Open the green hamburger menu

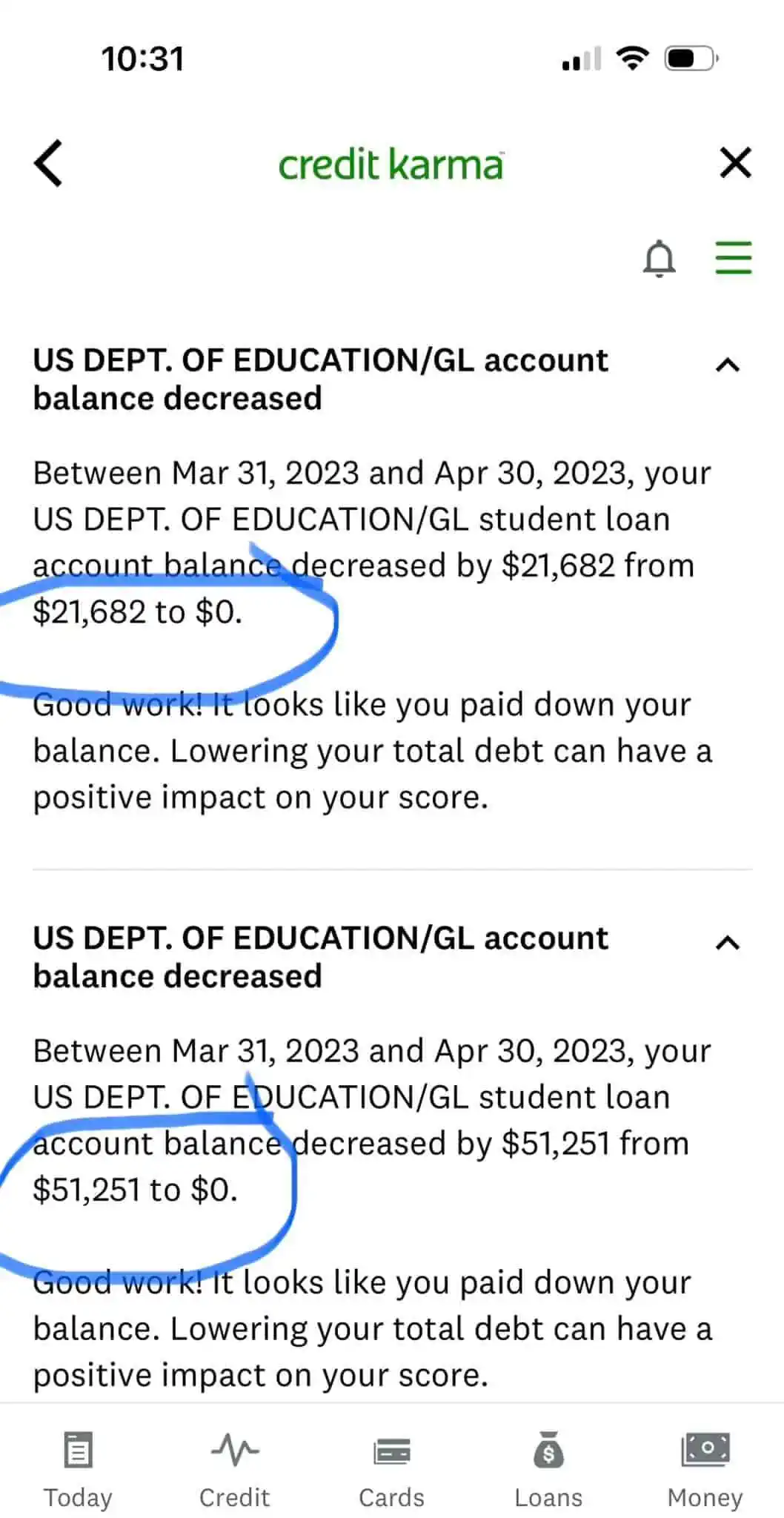[733, 258]
